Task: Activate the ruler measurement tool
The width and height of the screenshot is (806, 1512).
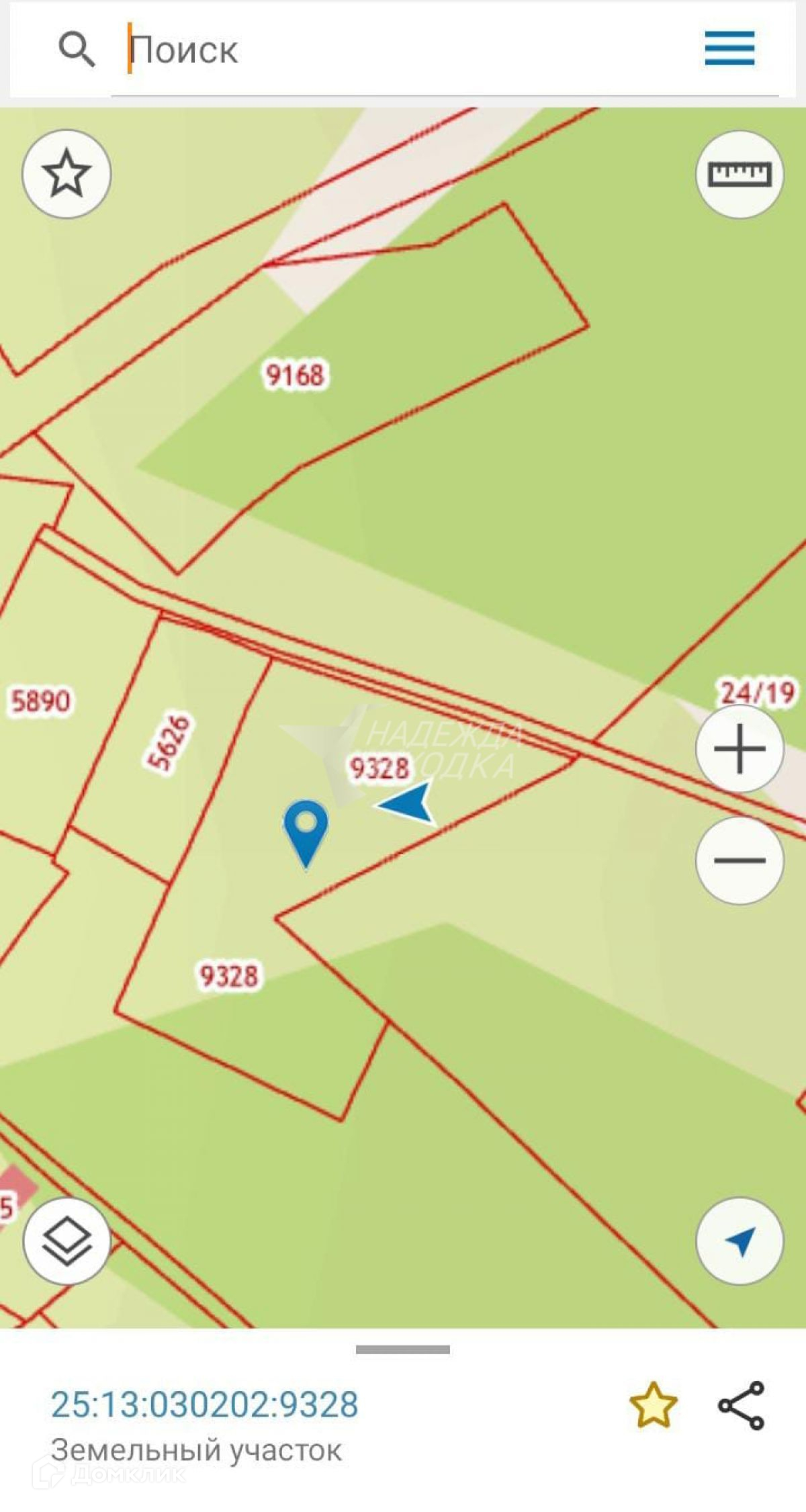Action: pos(740,174)
